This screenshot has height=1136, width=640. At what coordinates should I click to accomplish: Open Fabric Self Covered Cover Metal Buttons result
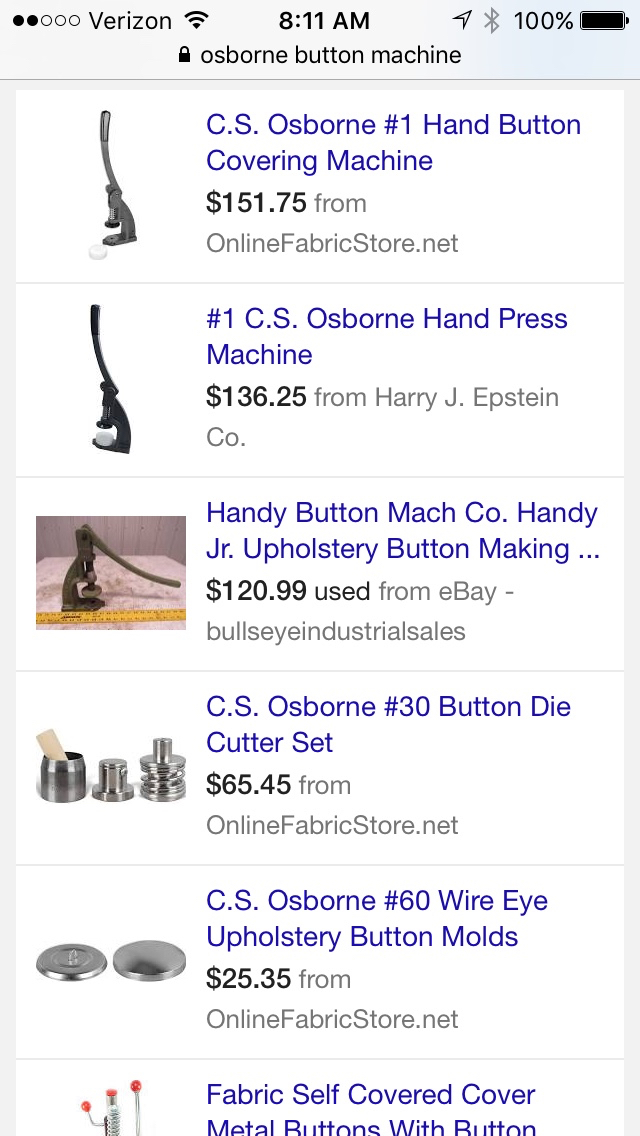click(371, 1110)
